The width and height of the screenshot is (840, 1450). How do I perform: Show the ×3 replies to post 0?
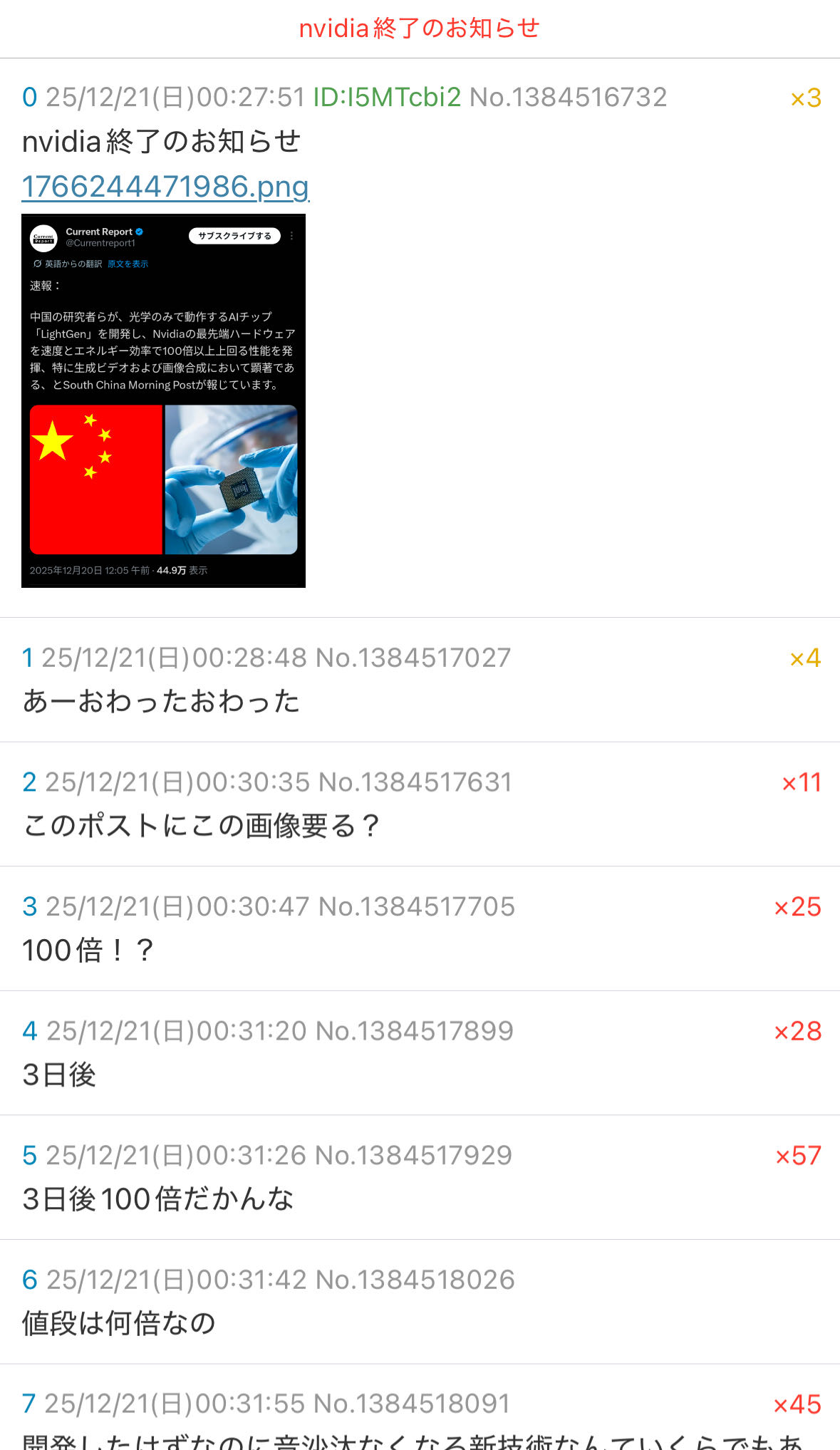pos(806,98)
